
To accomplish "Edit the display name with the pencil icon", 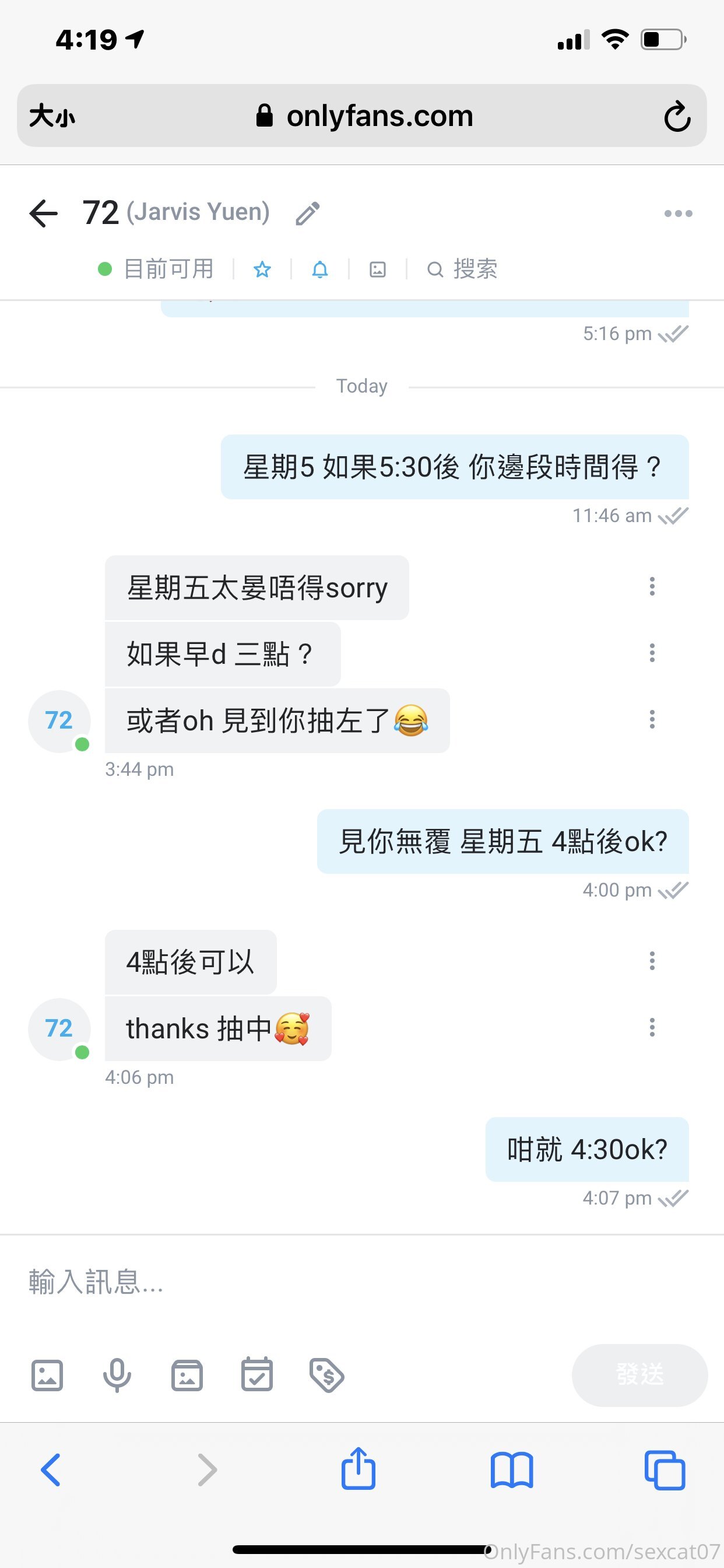I will coord(308,213).
